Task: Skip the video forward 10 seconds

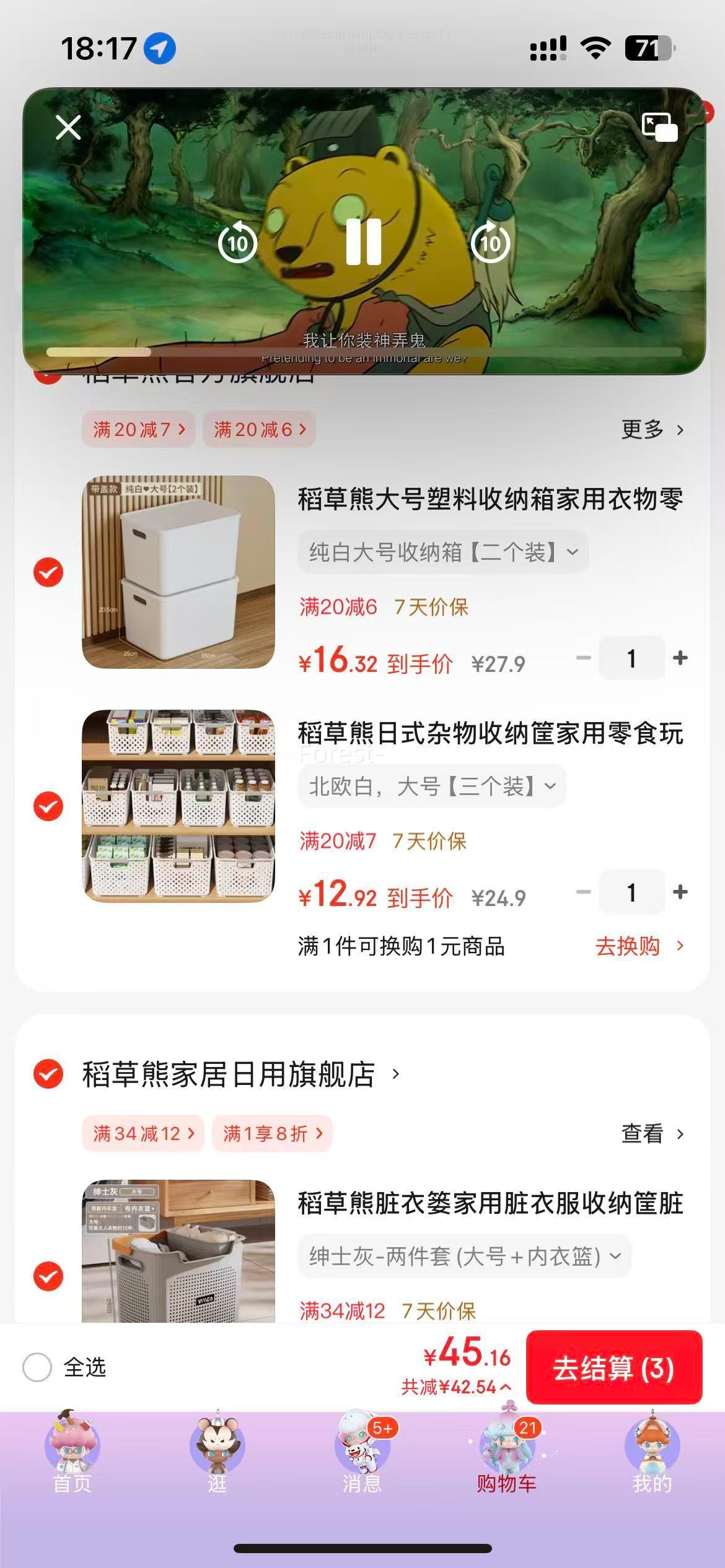Action: (490, 242)
